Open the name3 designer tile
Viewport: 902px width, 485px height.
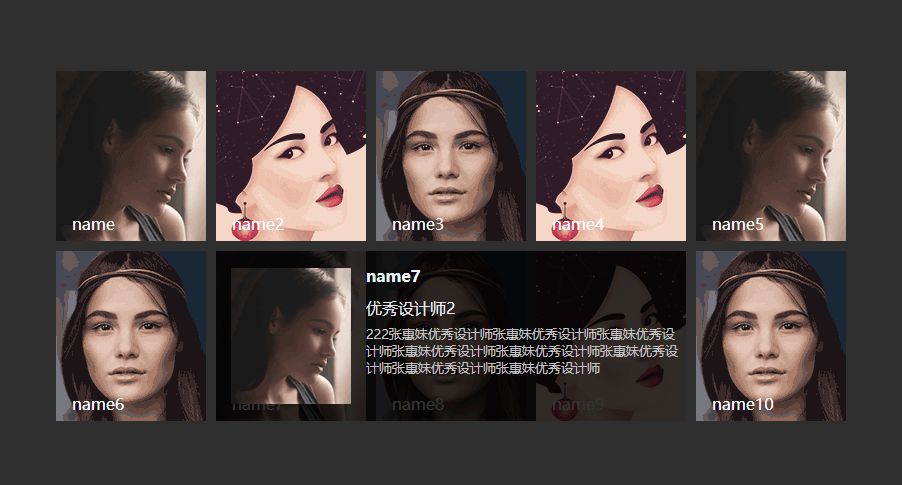point(451,155)
